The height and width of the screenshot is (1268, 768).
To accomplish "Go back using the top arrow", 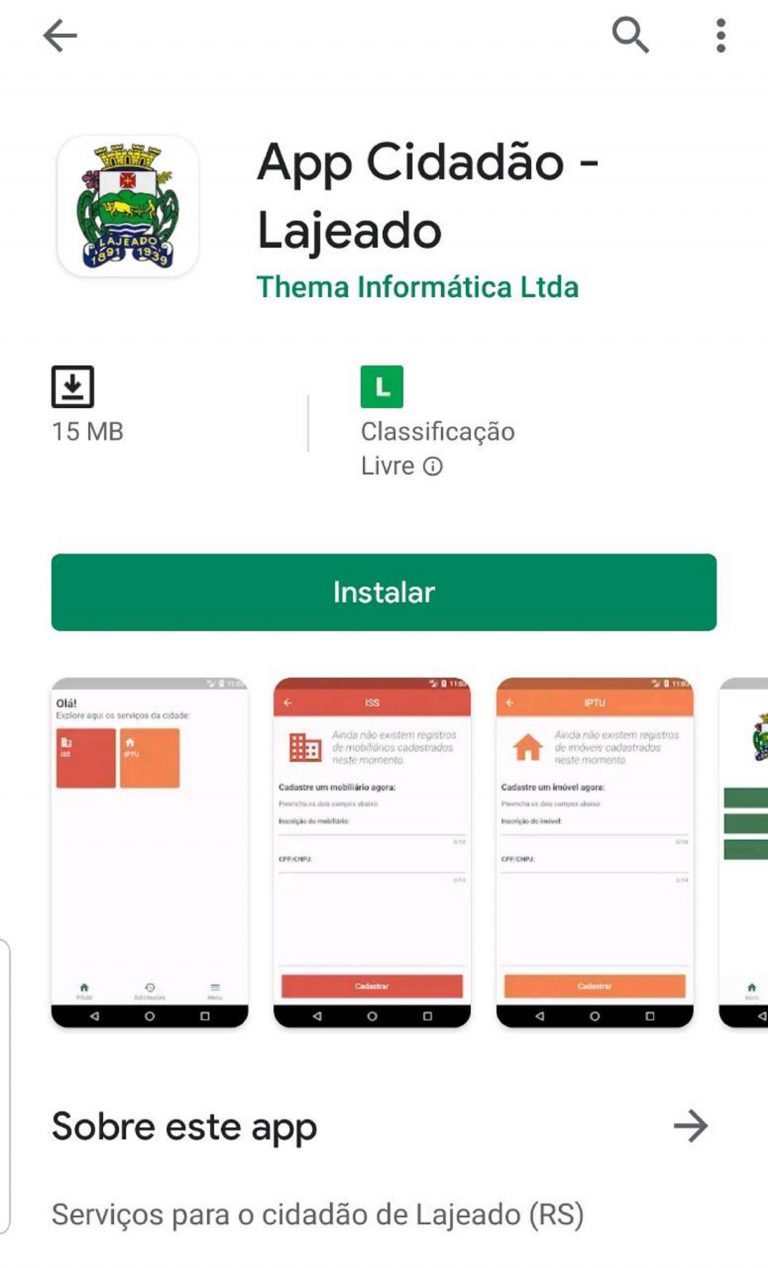I will click(x=60, y=36).
